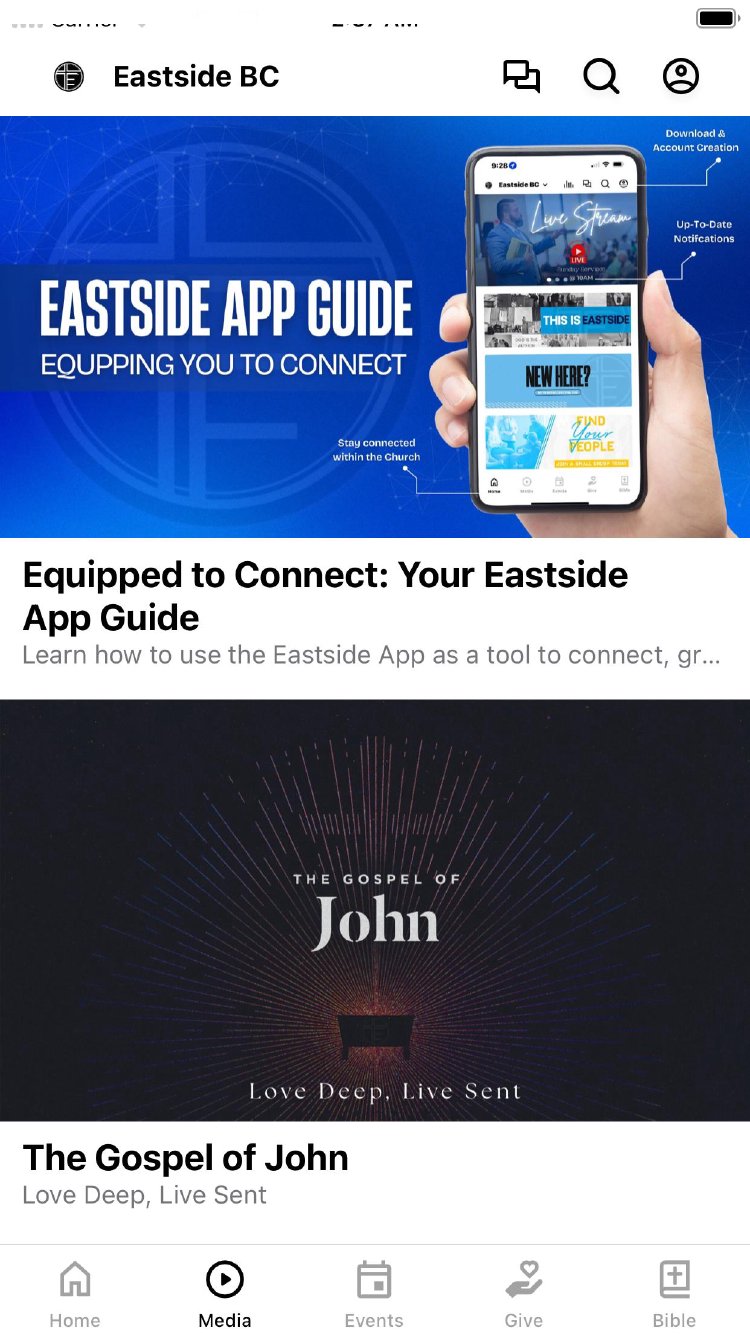Open the account profile icon
750x1334 pixels.
point(681,77)
